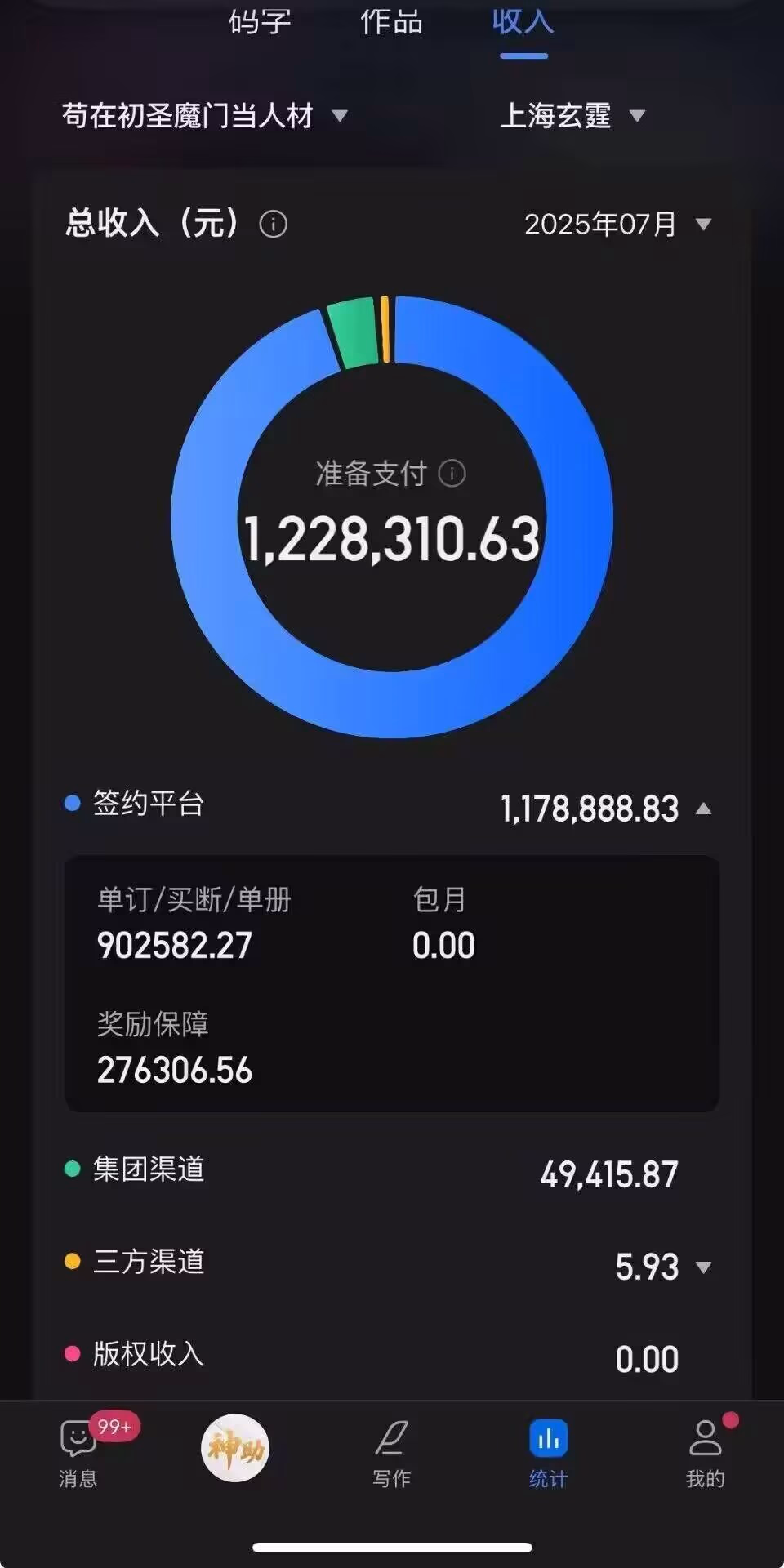Expand the 三方渠道 income details
This screenshot has height=1568, width=784.
[703, 1267]
